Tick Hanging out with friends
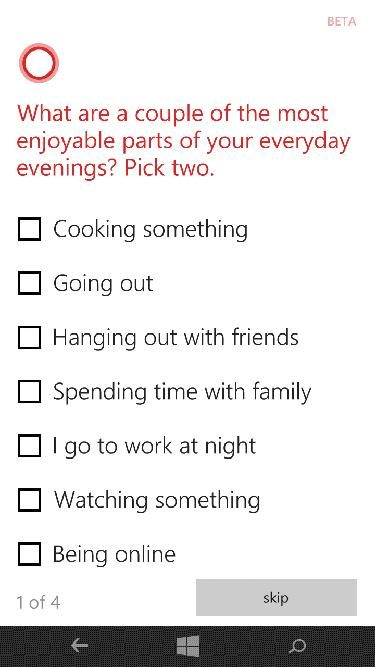 [29, 337]
